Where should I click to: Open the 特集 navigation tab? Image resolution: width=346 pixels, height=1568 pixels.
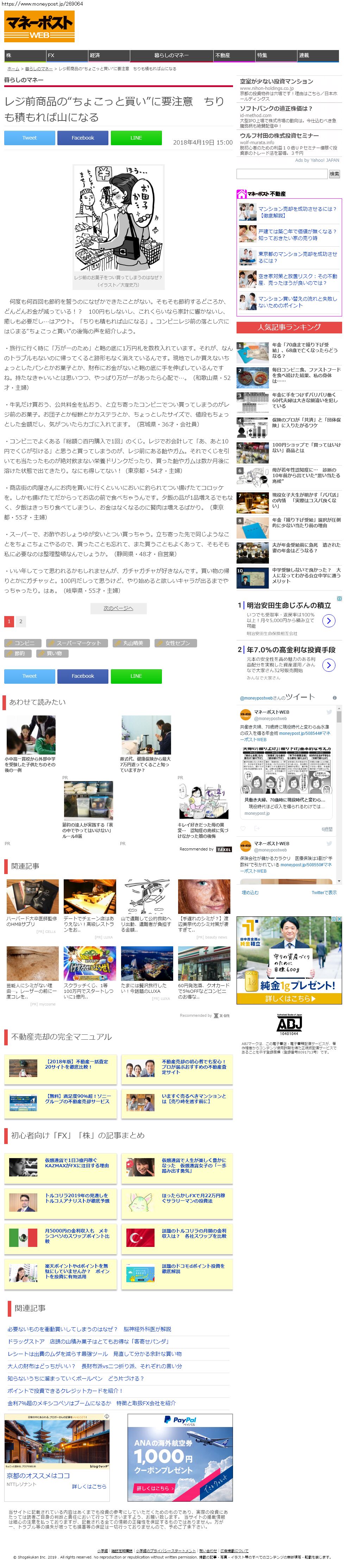point(273,55)
